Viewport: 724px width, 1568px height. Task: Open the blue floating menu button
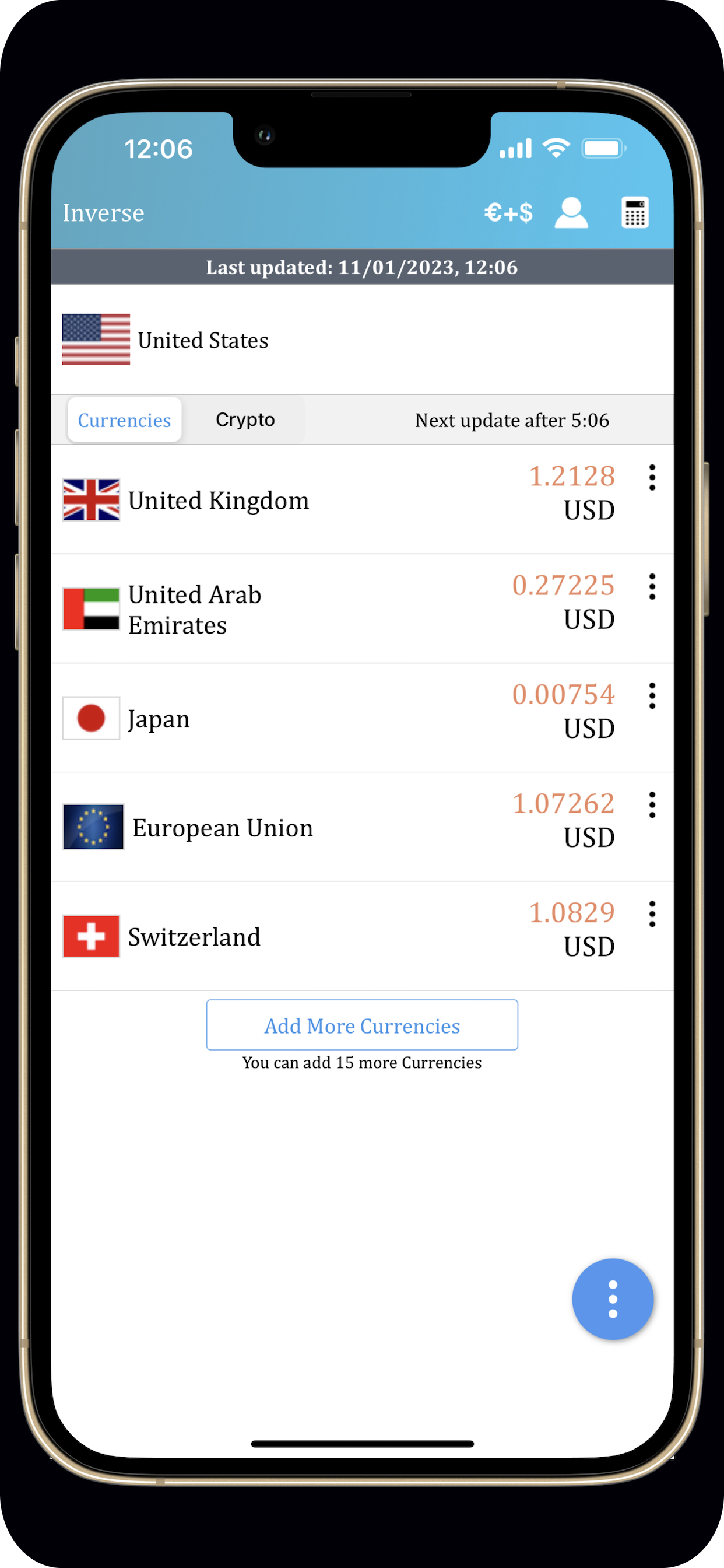coord(613,1299)
